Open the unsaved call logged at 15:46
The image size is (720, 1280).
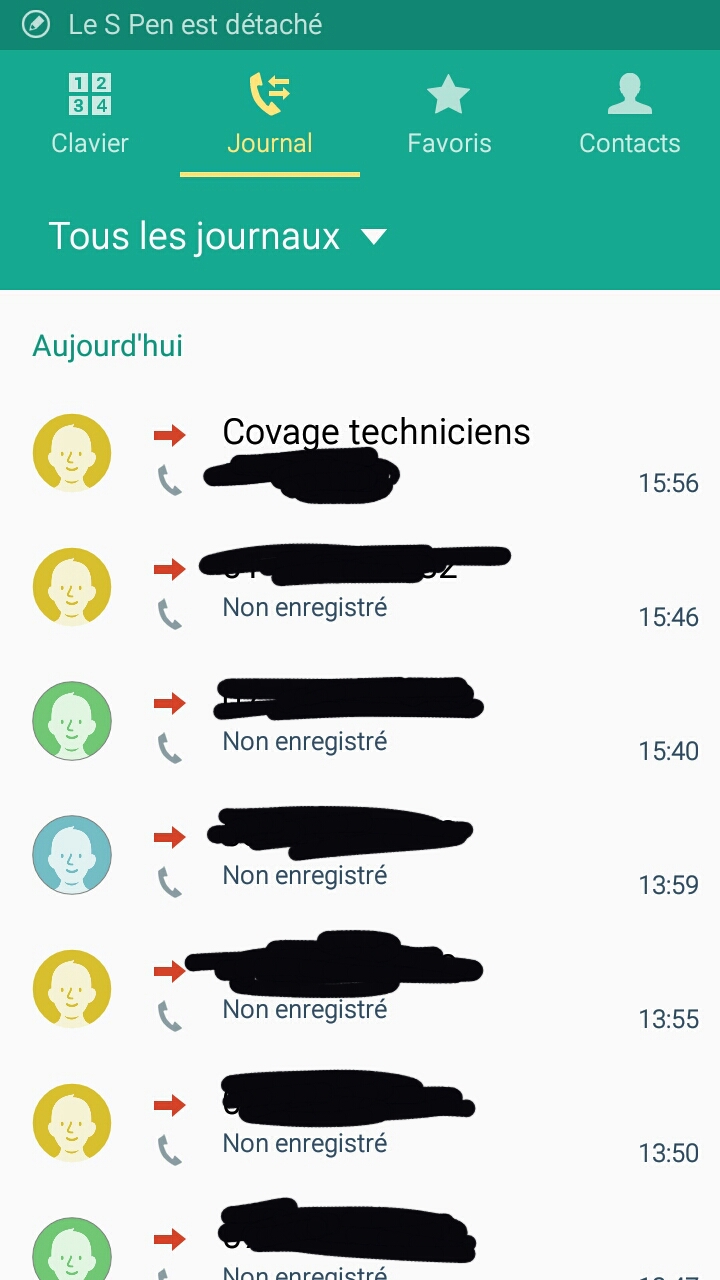pyautogui.click(x=400, y=588)
